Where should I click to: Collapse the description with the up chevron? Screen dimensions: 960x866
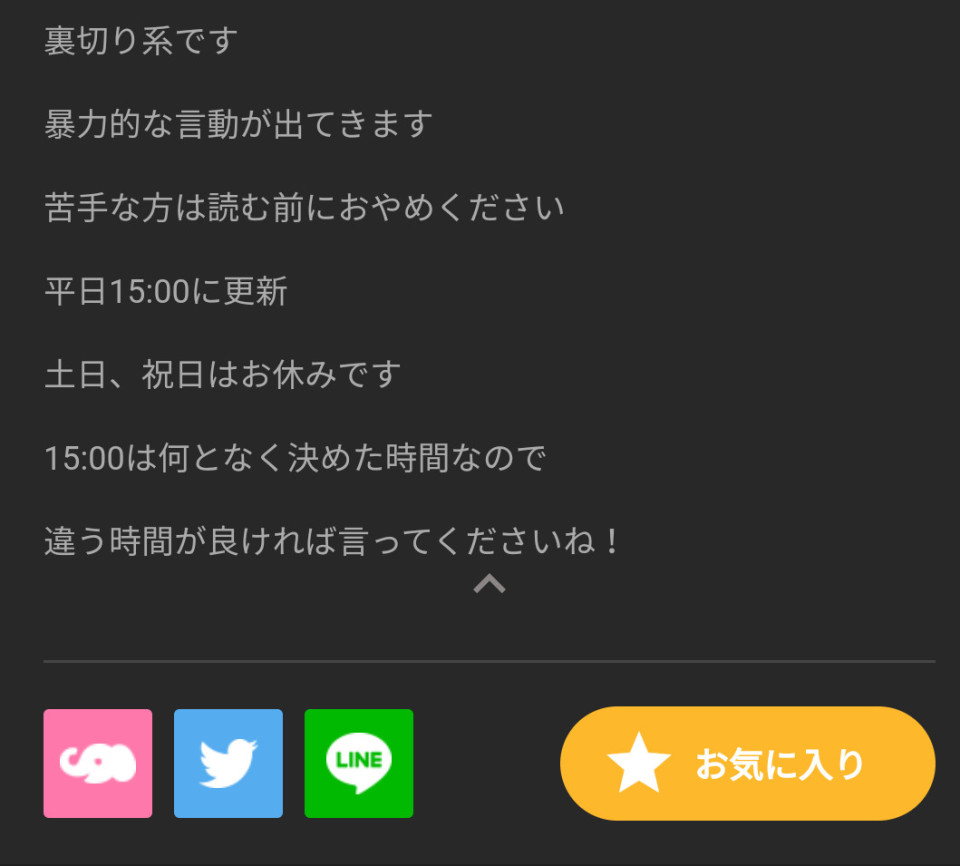(489, 584)
